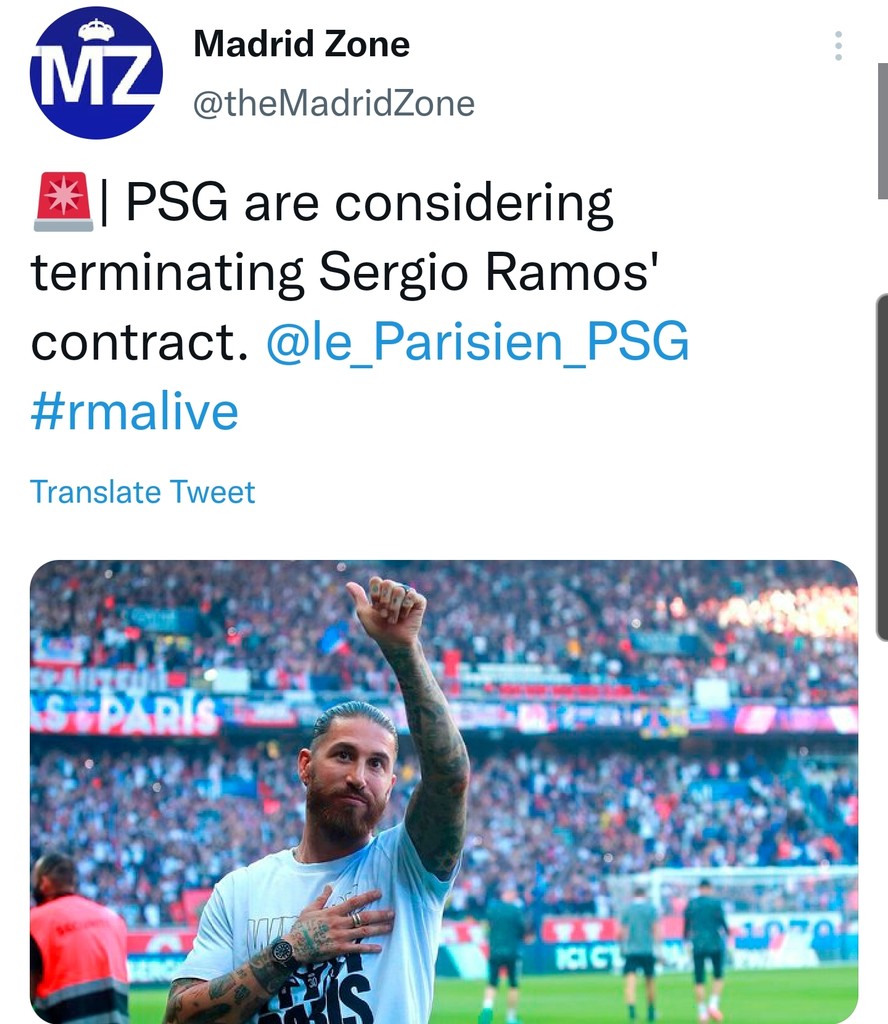
Task: Open the @theMadridZone handle
Action: click(x=333, y=103)
